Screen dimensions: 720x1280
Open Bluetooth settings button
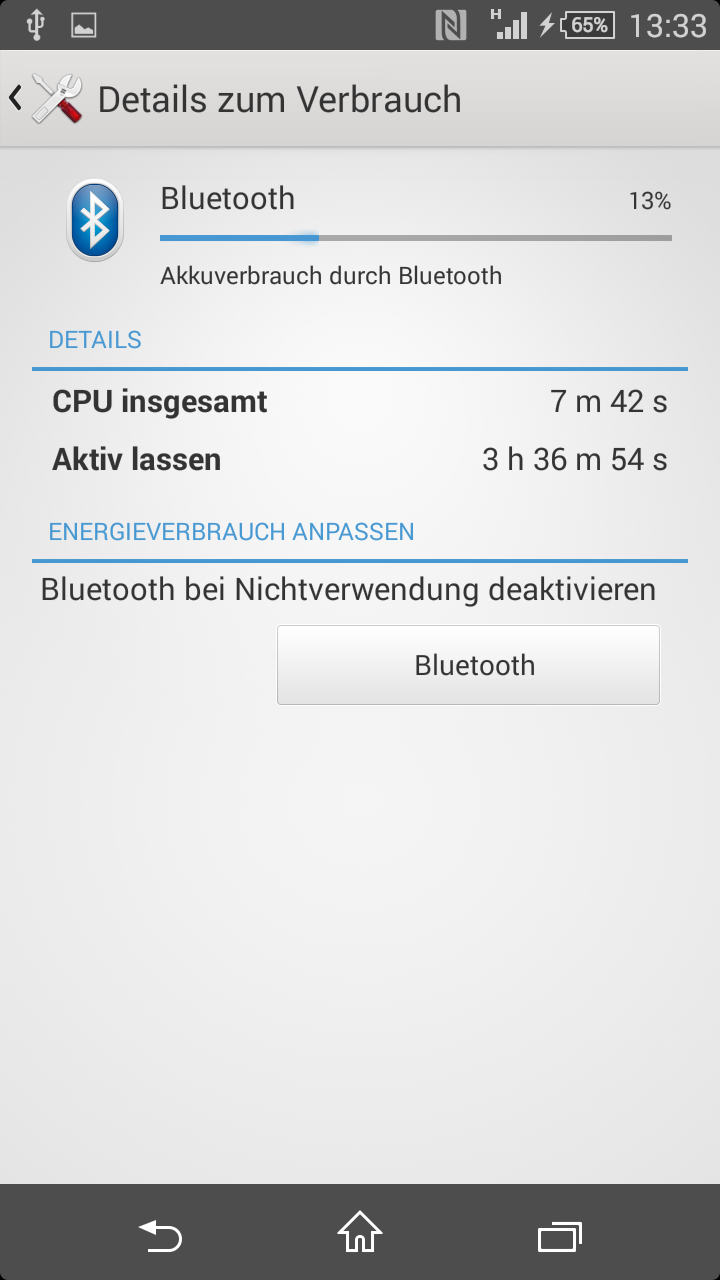(x=468, y=665)
